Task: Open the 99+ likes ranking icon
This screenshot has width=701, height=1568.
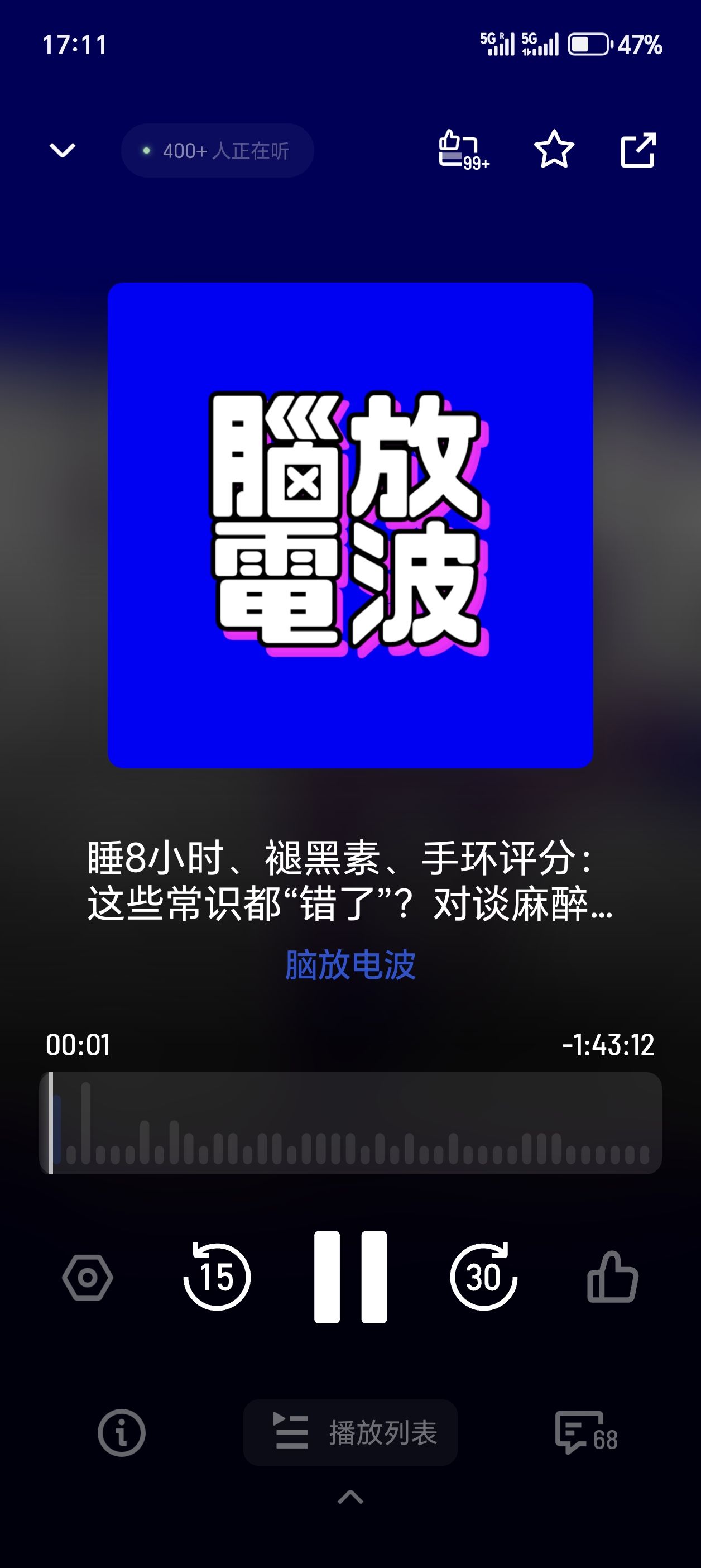Action: click(464, 150)
